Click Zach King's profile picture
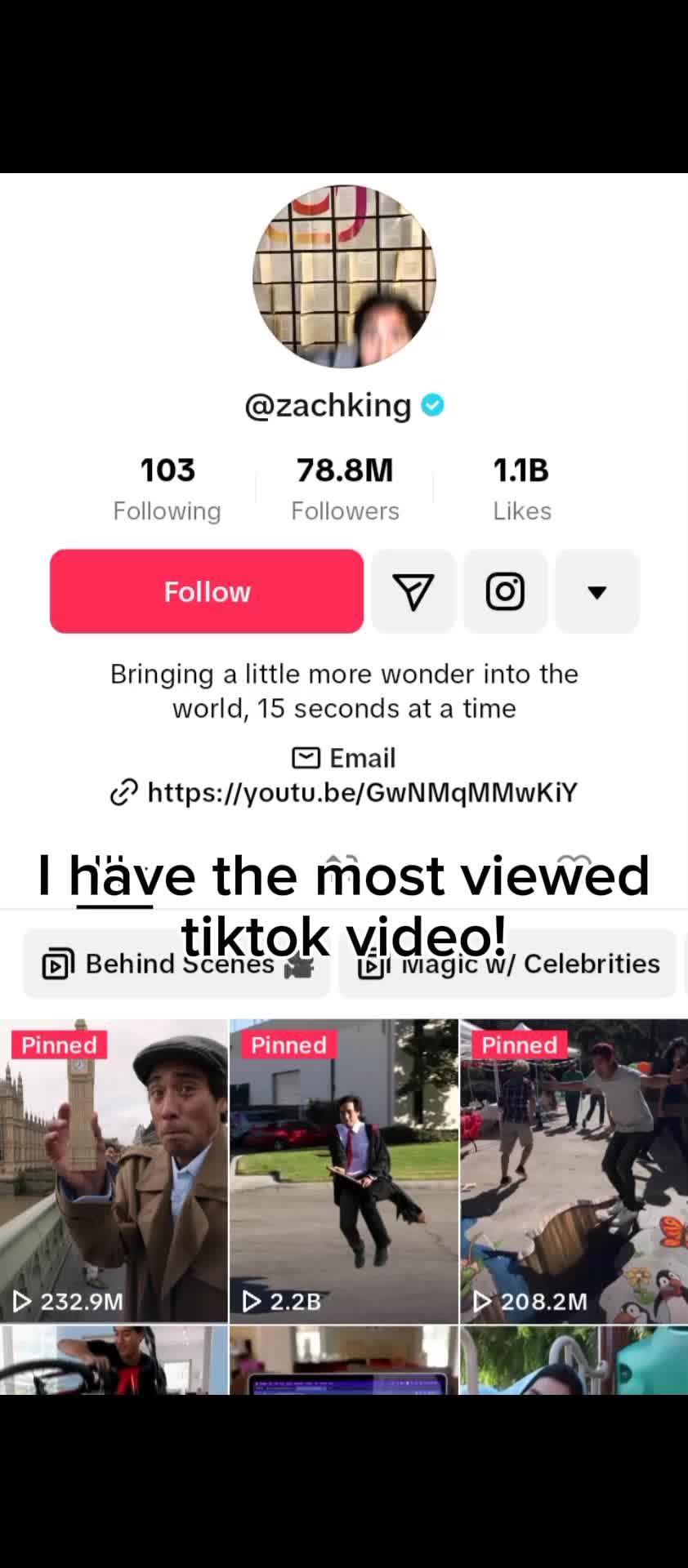Image resolution: width=688 pixels, height=1568 pixels. pyautogui.click(x=344, y=277)
